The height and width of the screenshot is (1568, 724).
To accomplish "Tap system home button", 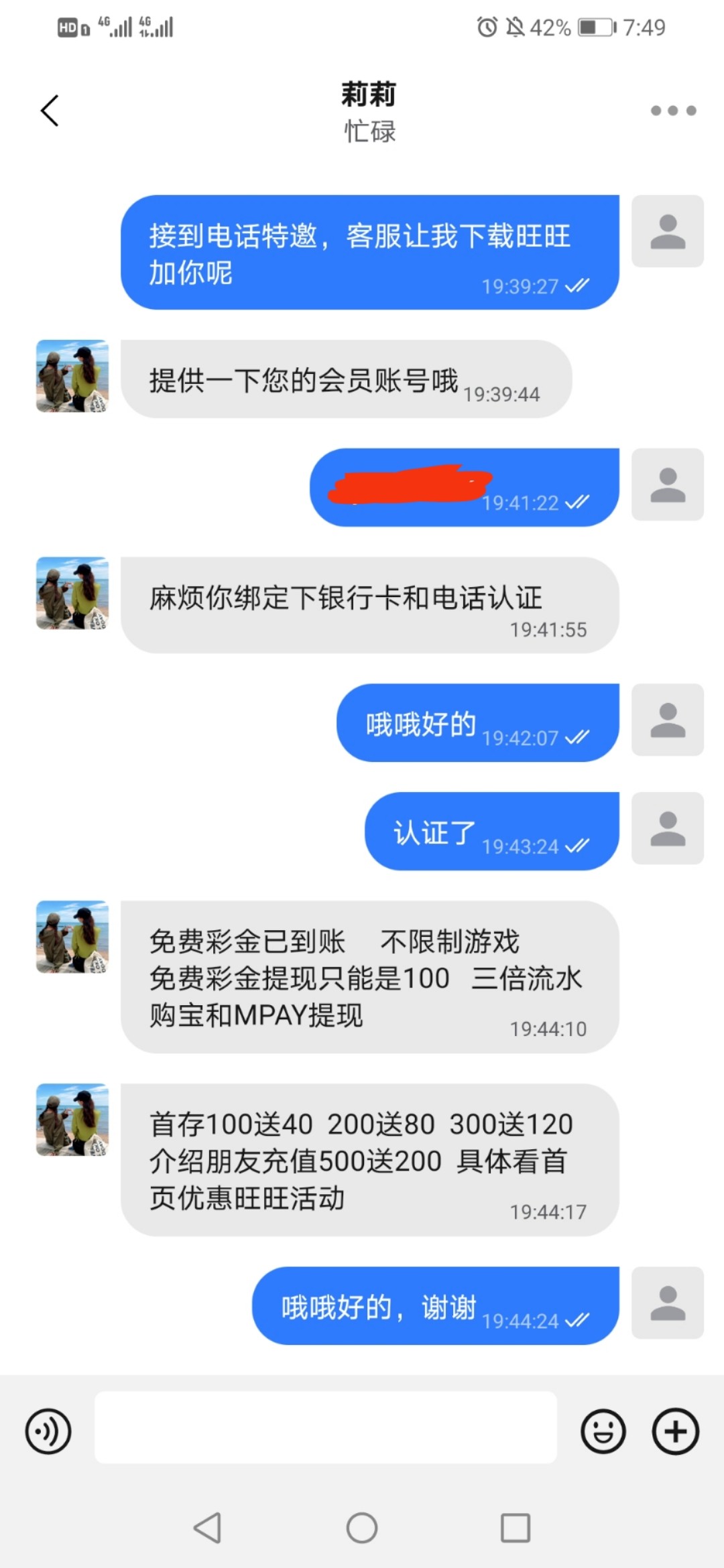I will (362, 1528).
